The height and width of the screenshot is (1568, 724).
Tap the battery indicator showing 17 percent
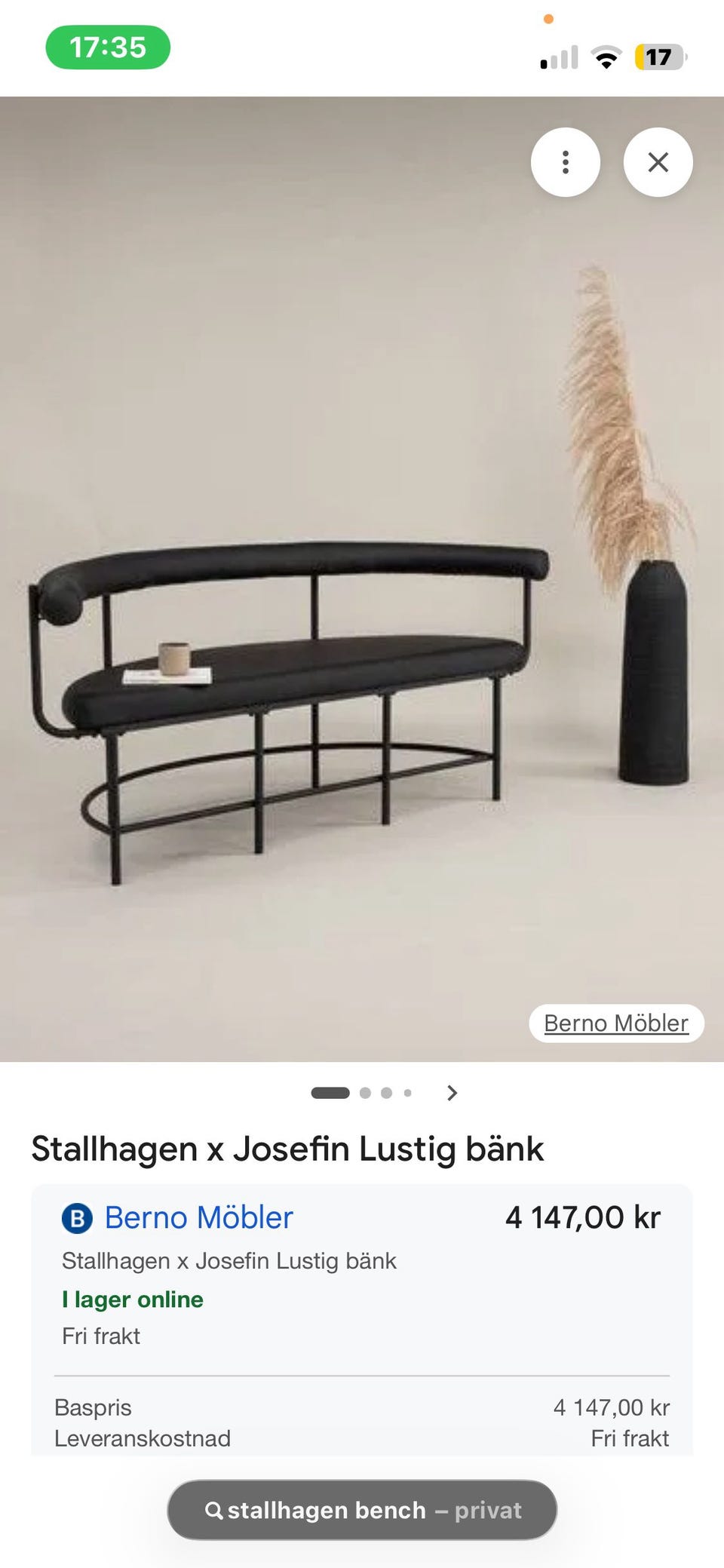[x=660, y=57]
